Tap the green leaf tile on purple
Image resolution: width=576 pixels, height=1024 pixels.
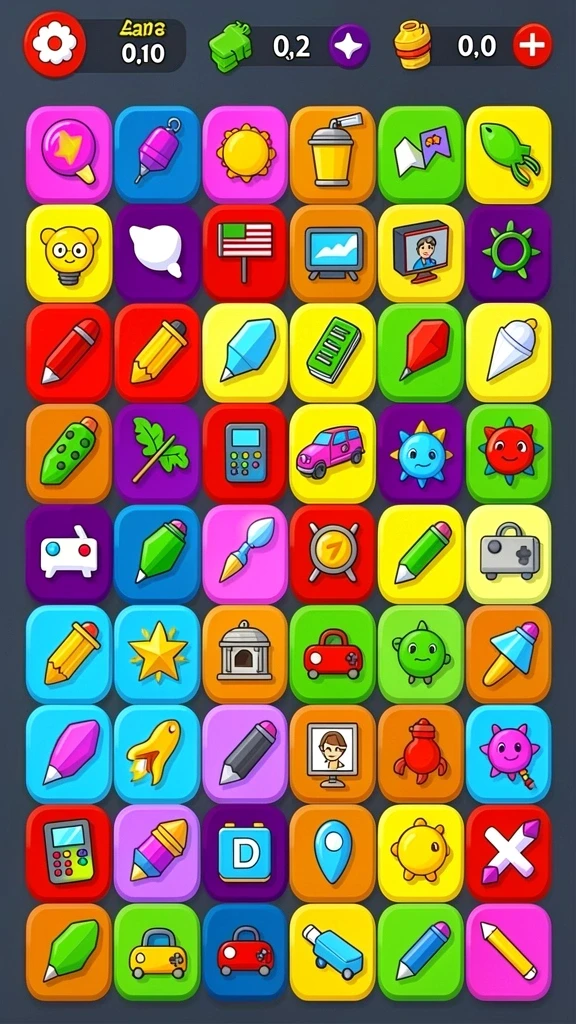click(157, 453)
